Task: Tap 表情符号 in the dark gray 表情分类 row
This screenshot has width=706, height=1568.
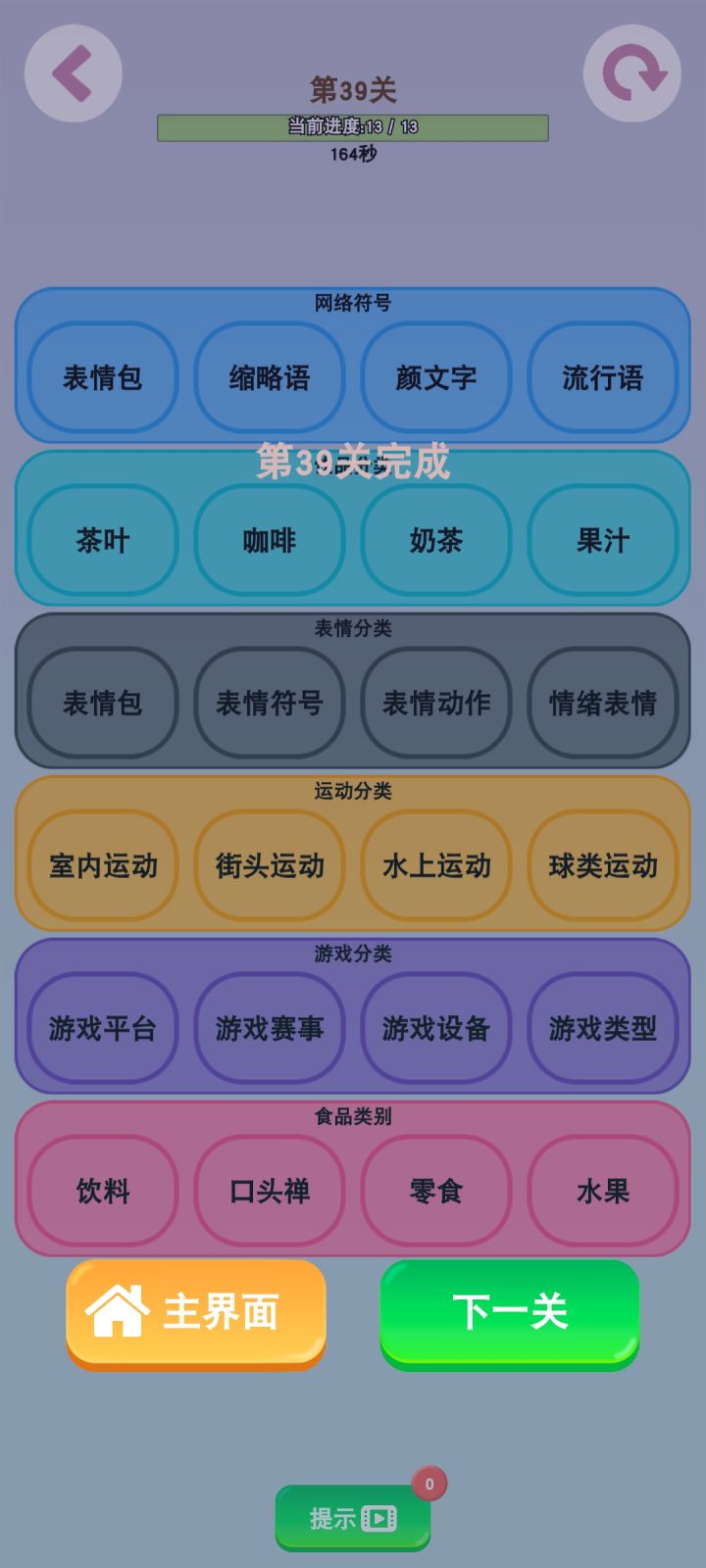Action: (x=269, y=704)
